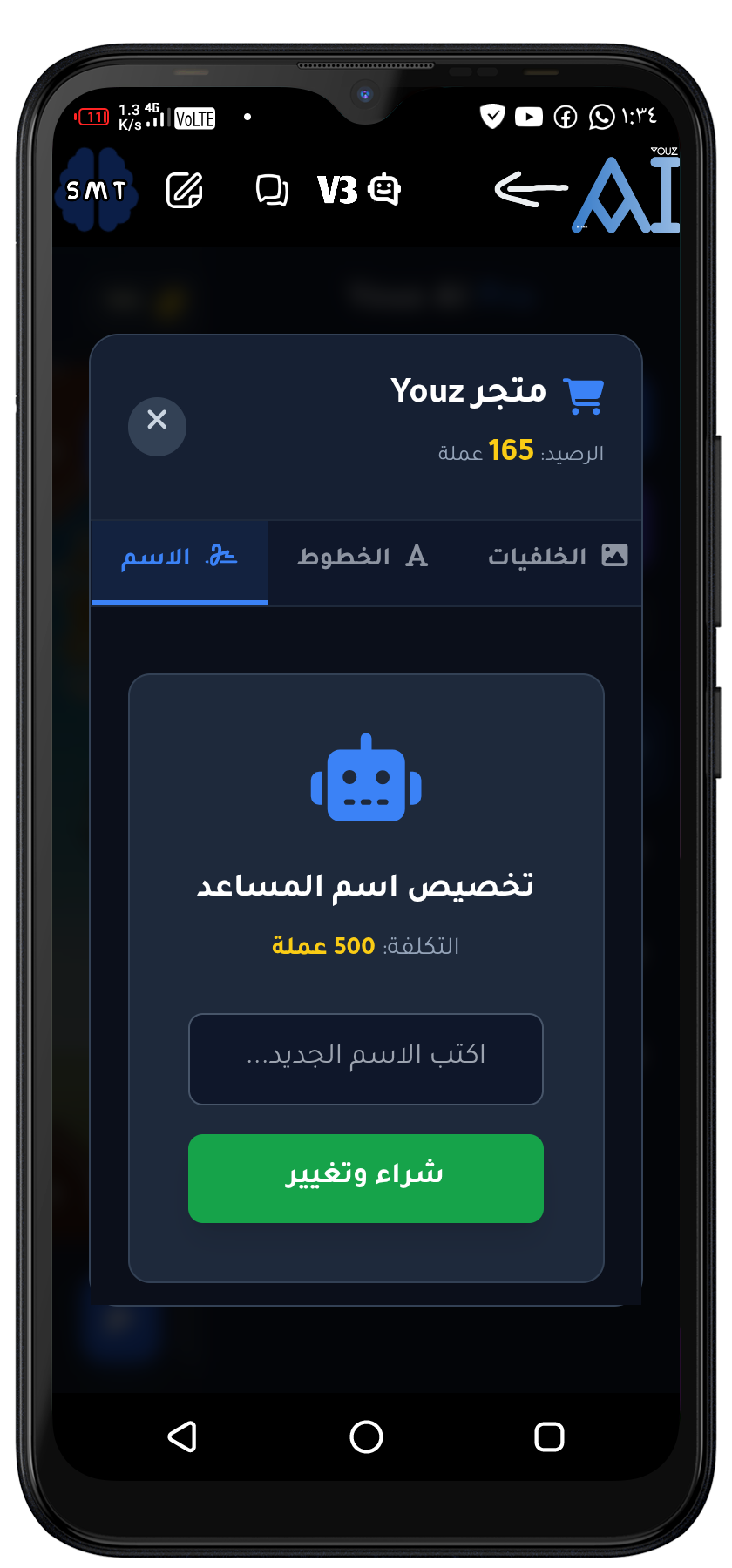Click the اكتب الاسم الجديد input field

pyautogui.click(x=365, y=1058)
